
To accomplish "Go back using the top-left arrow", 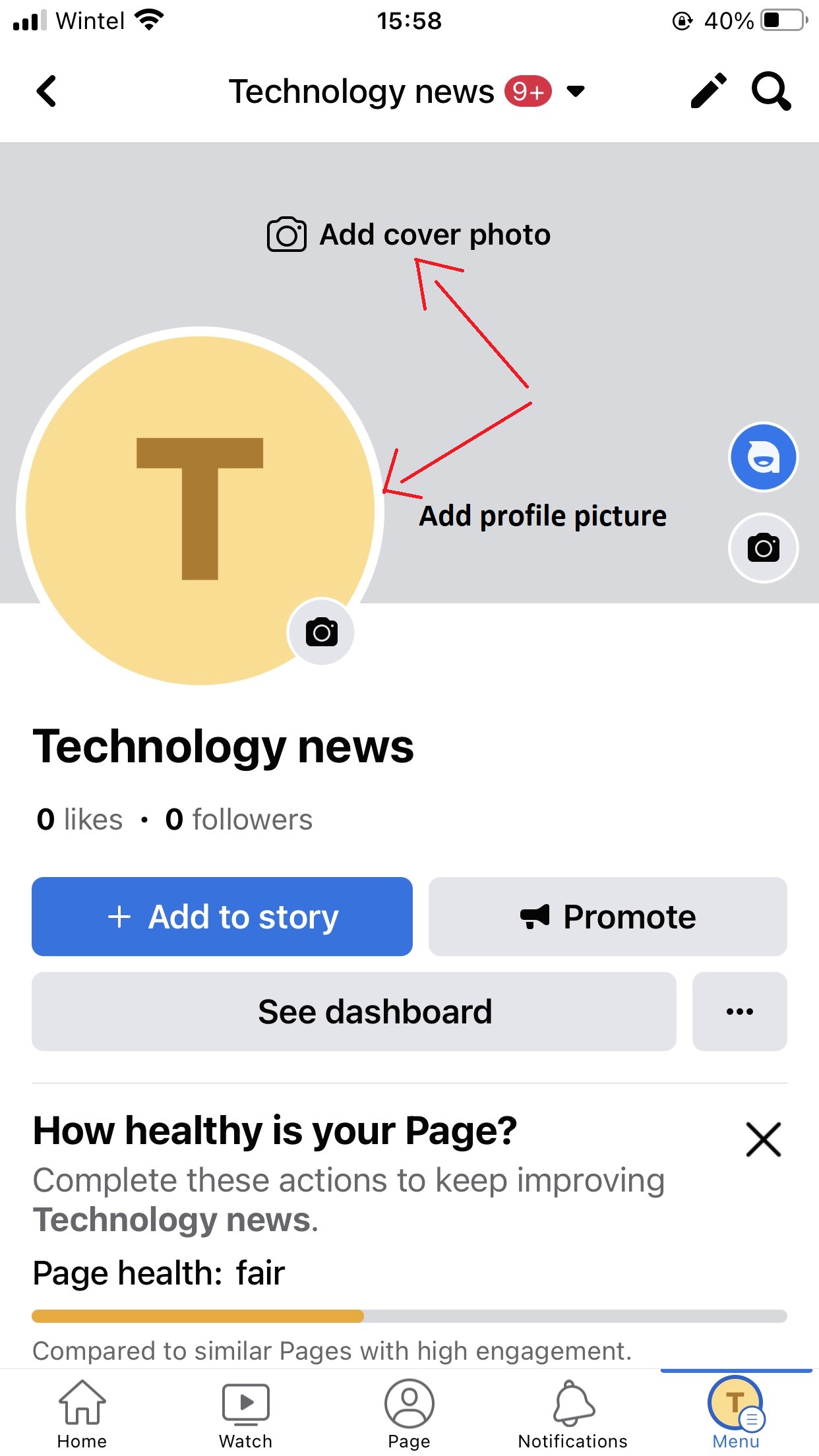I will (x=46, y=91).
